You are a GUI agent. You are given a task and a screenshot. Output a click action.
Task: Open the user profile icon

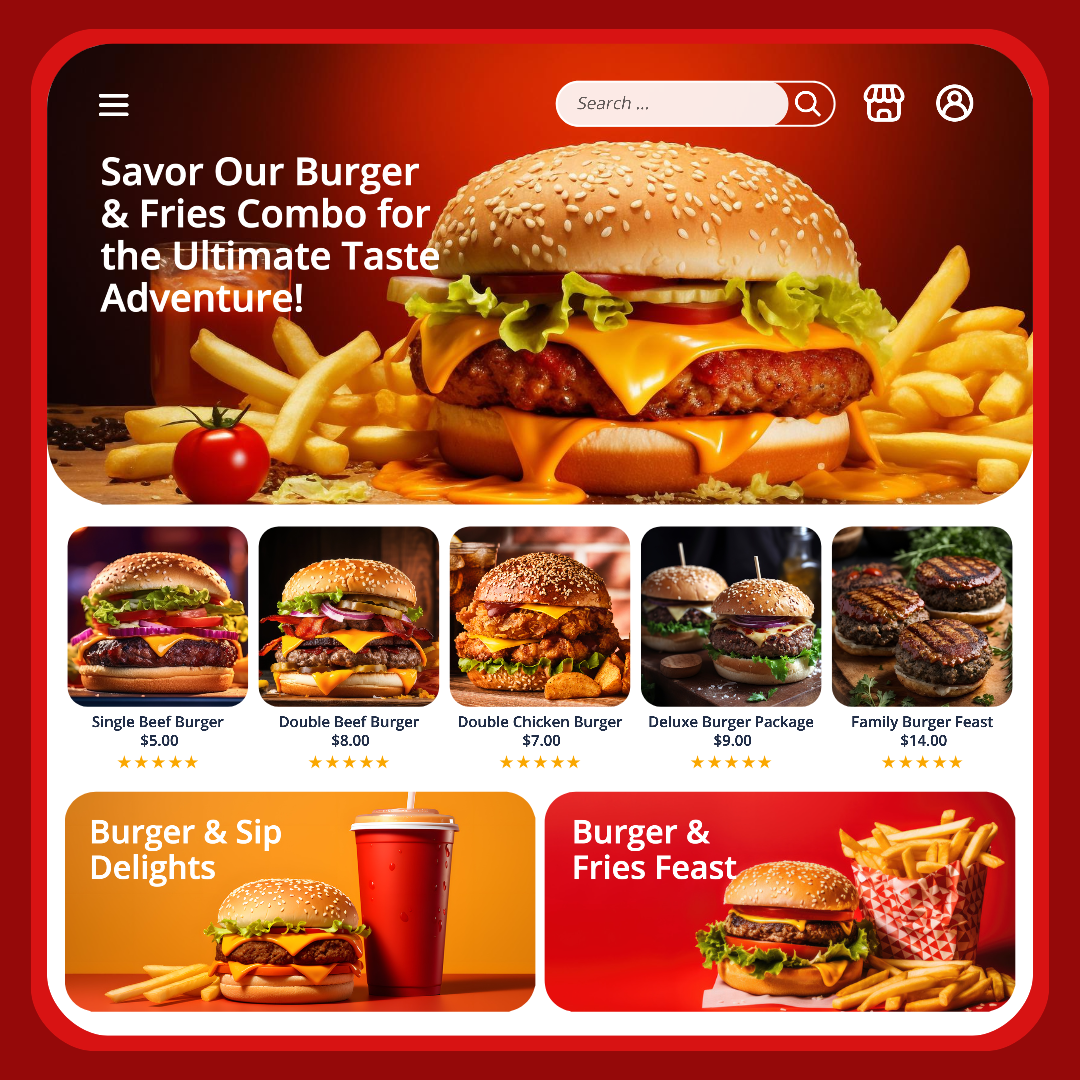(x=954, y=103)
